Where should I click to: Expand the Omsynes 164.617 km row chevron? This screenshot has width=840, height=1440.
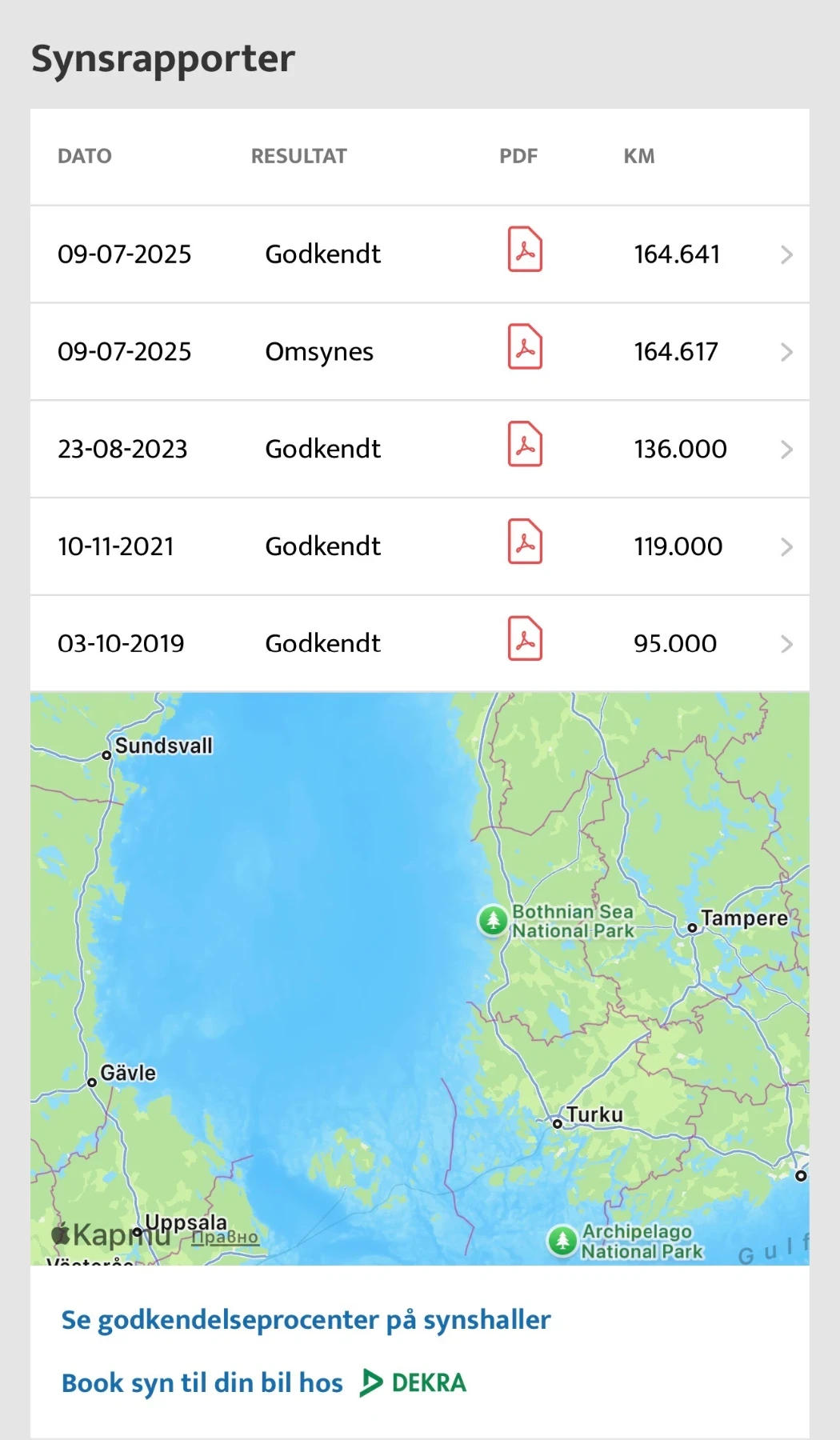coord(786,353)
